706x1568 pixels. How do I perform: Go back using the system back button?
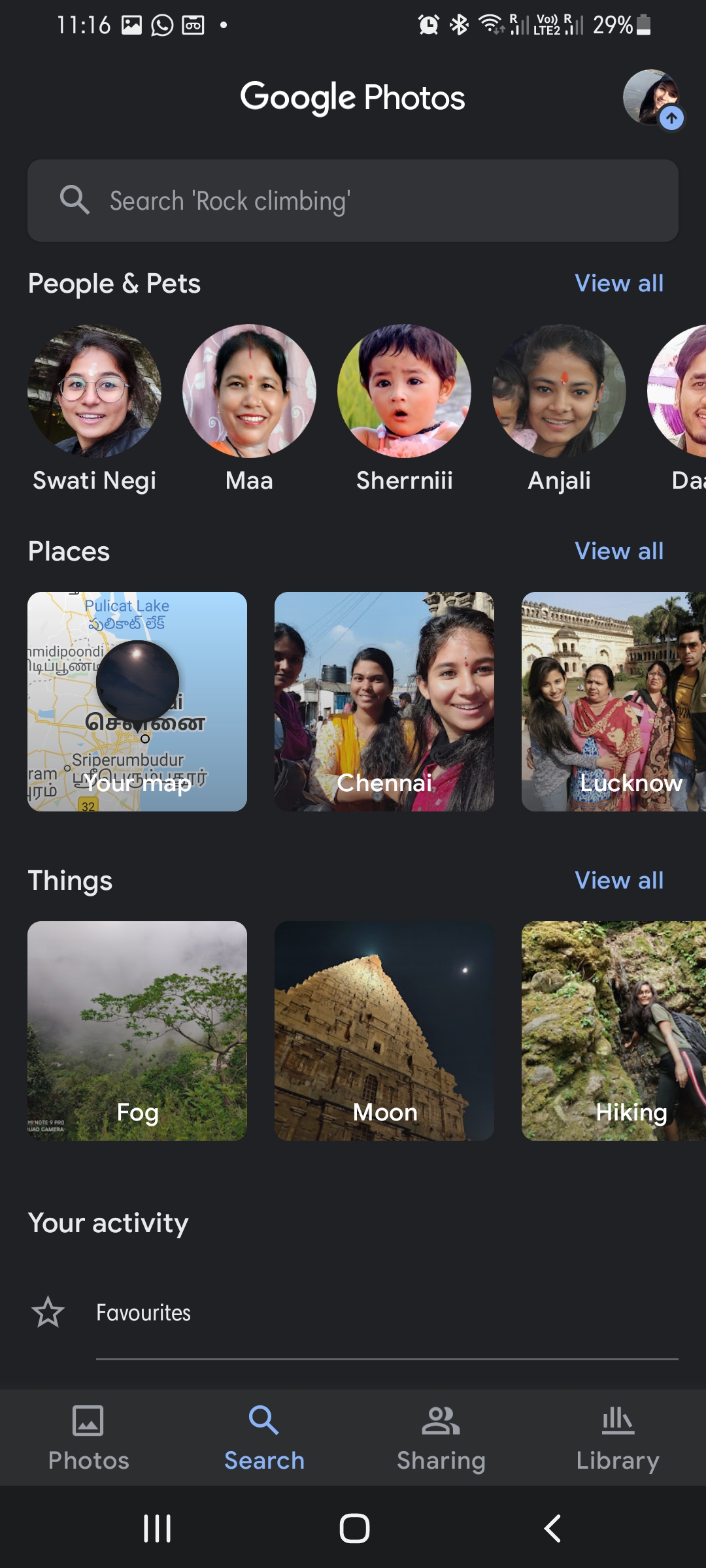click(552, 1529)
